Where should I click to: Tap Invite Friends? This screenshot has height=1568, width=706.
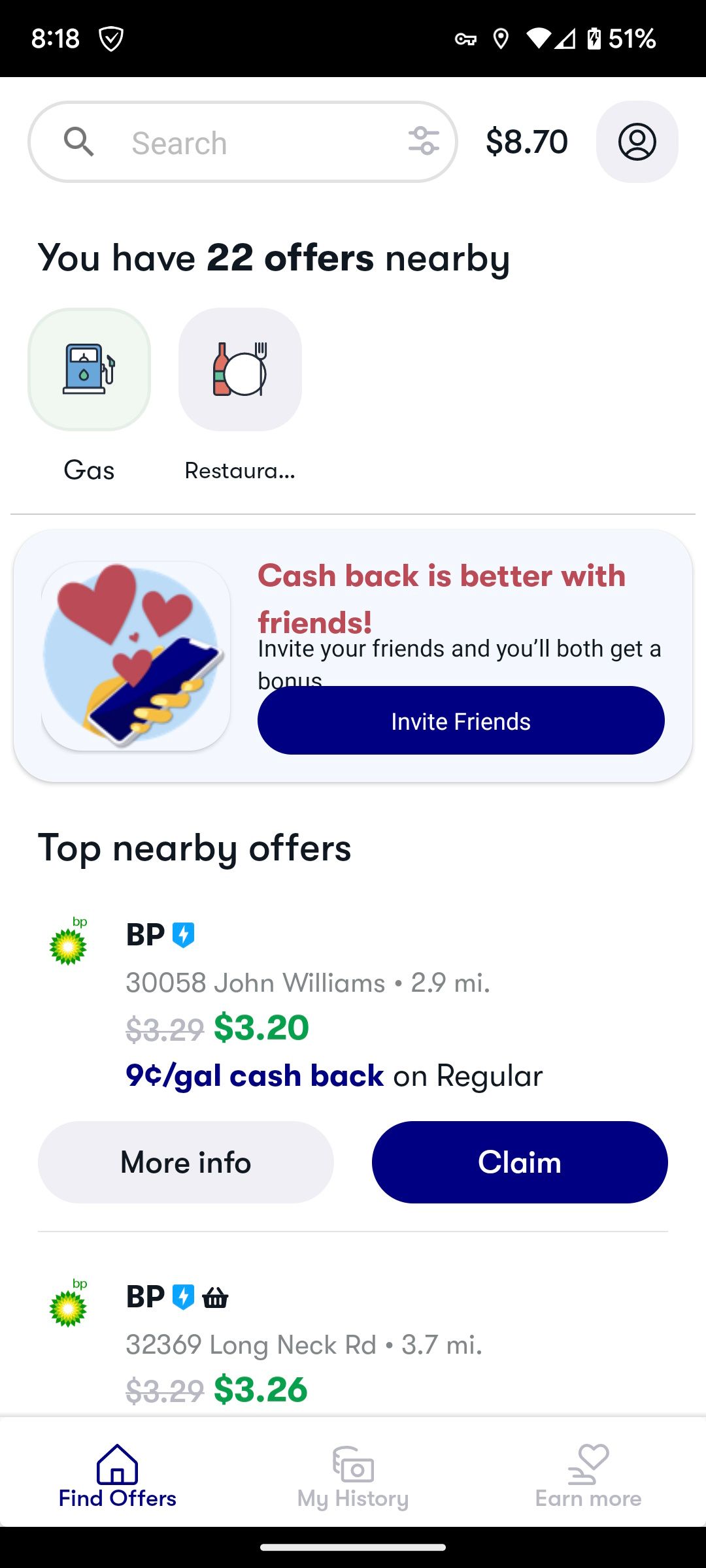coord(460,720)
